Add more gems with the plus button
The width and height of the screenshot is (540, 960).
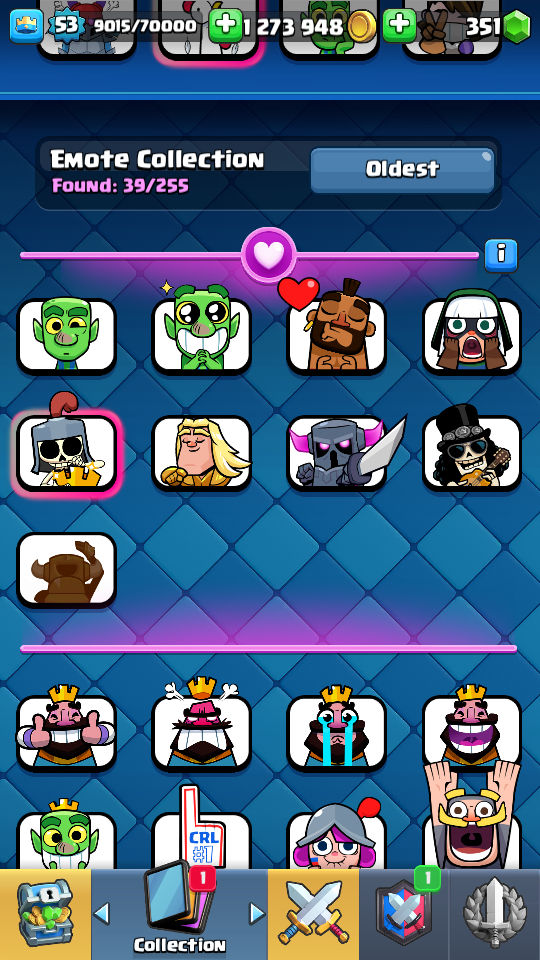click(399, 25)
